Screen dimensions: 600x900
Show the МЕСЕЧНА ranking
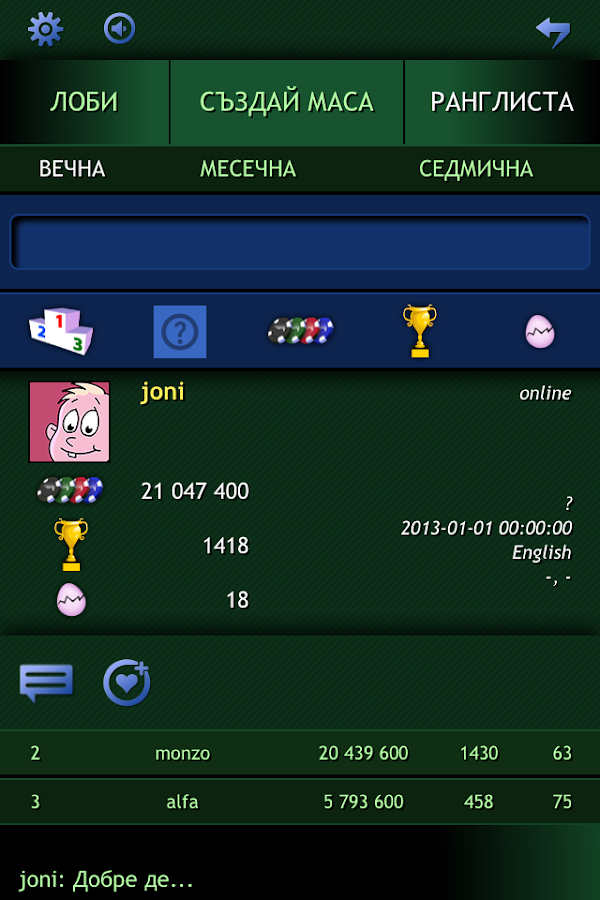click(x=248, y=169)
